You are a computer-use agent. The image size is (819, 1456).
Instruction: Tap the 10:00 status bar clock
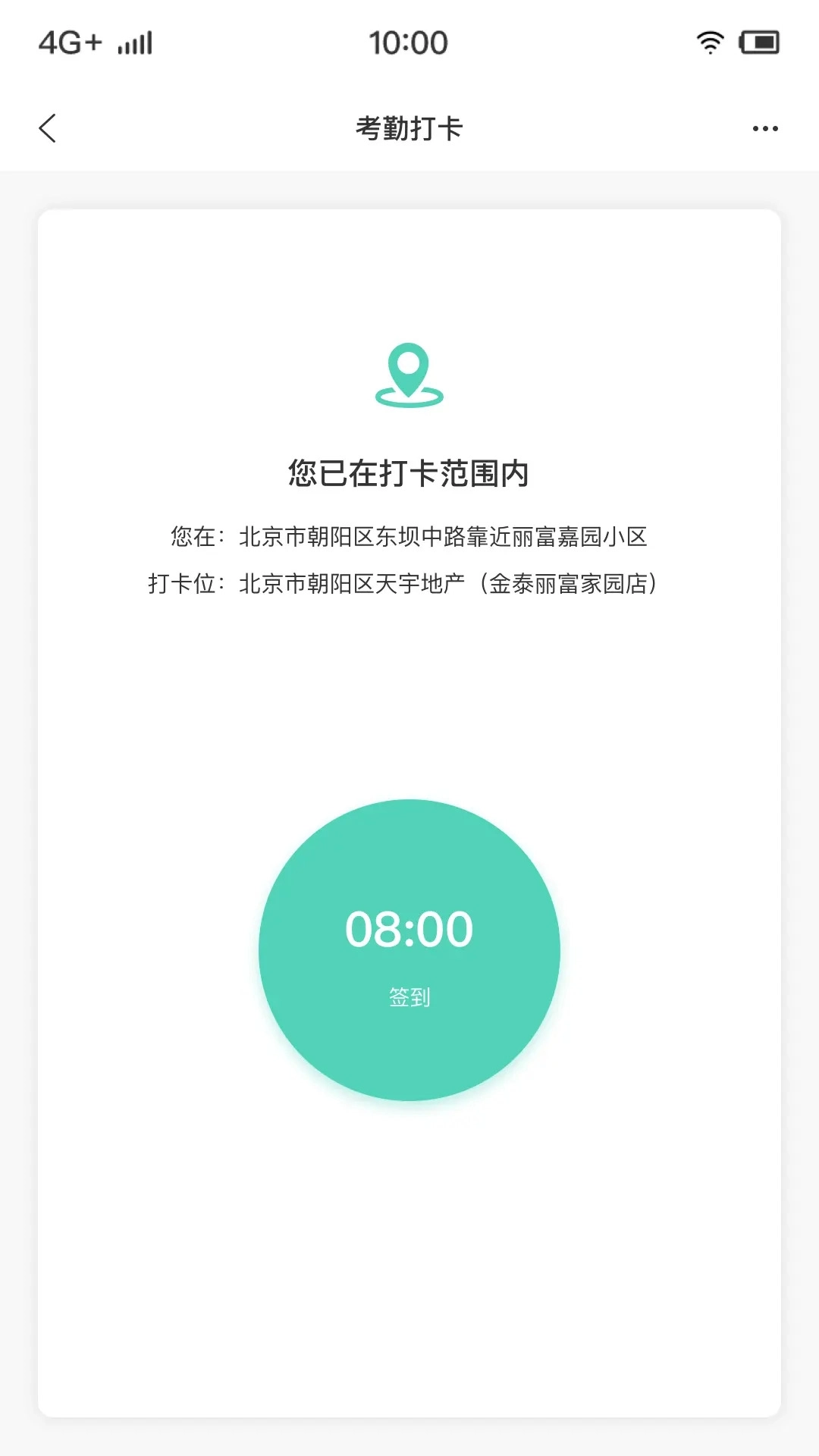[x=409, y=42]
